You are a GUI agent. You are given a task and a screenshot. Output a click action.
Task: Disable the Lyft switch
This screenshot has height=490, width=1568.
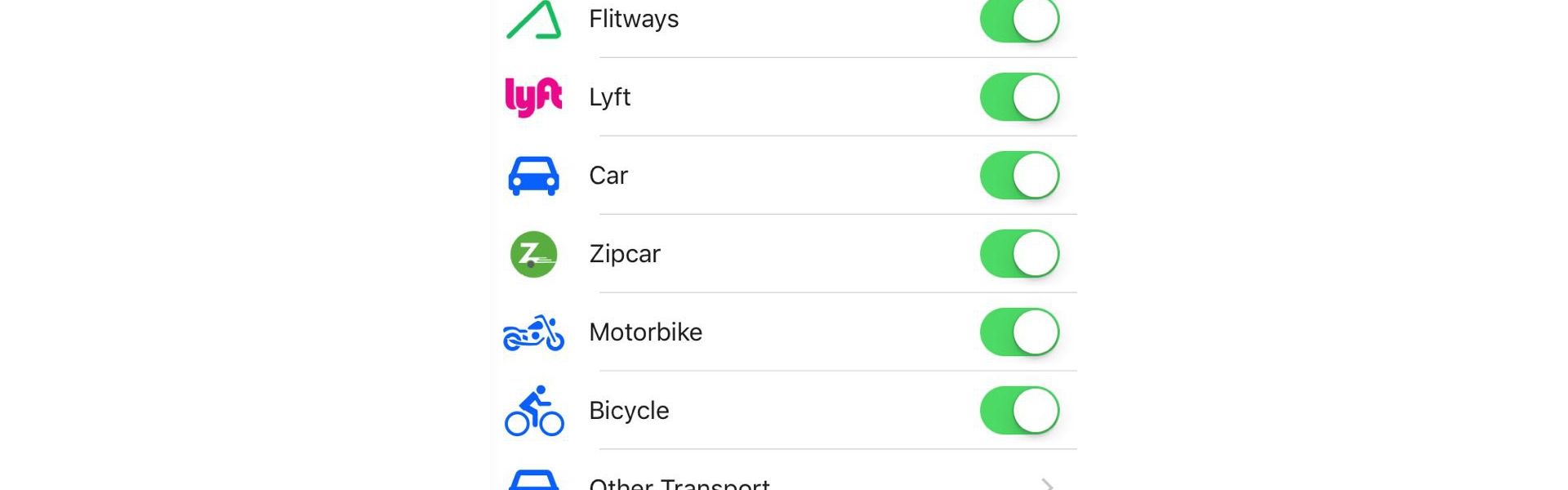pyautogui.click(x=1019, y=97)
